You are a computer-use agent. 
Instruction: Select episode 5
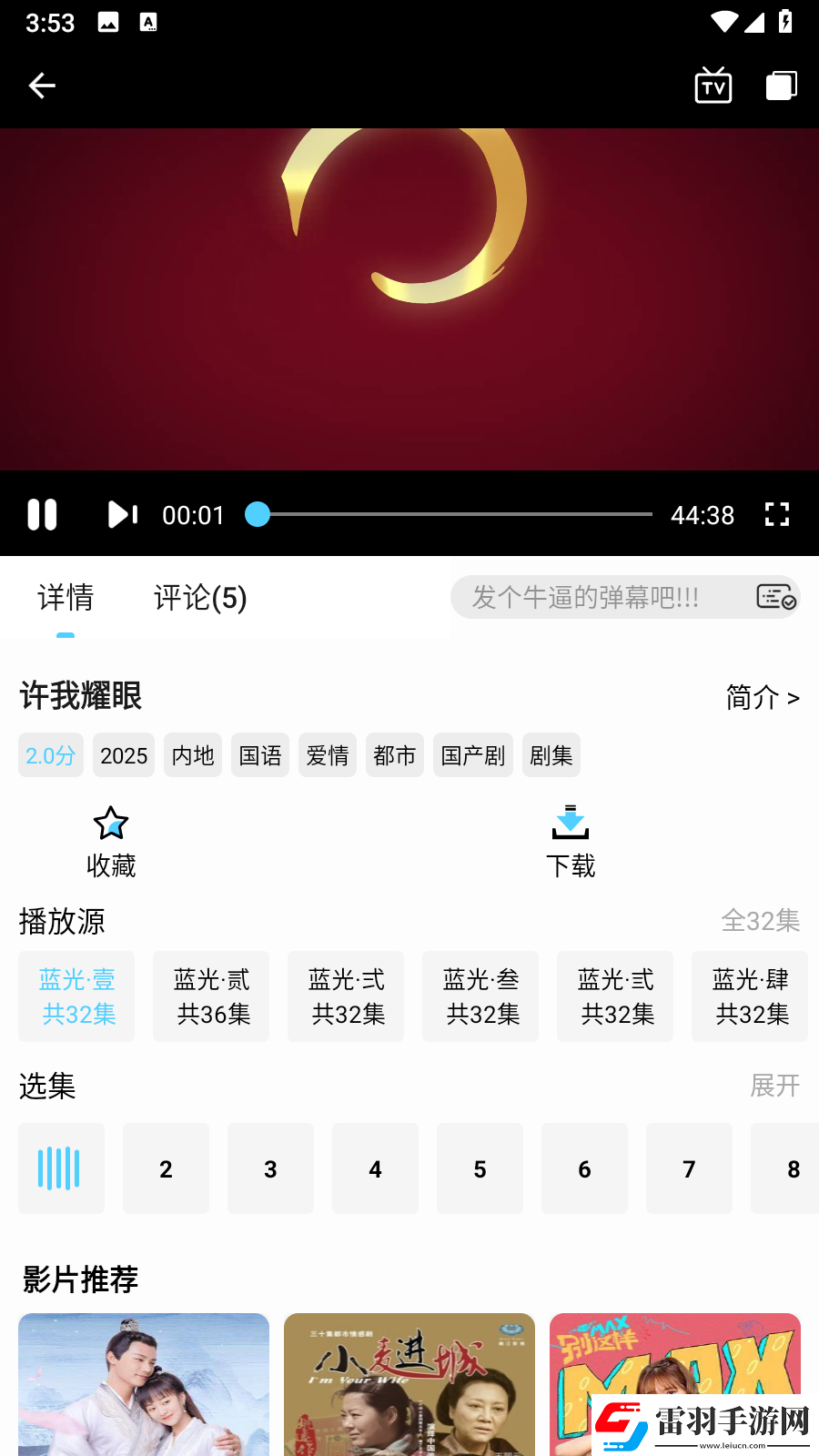tap(480, 1168)
